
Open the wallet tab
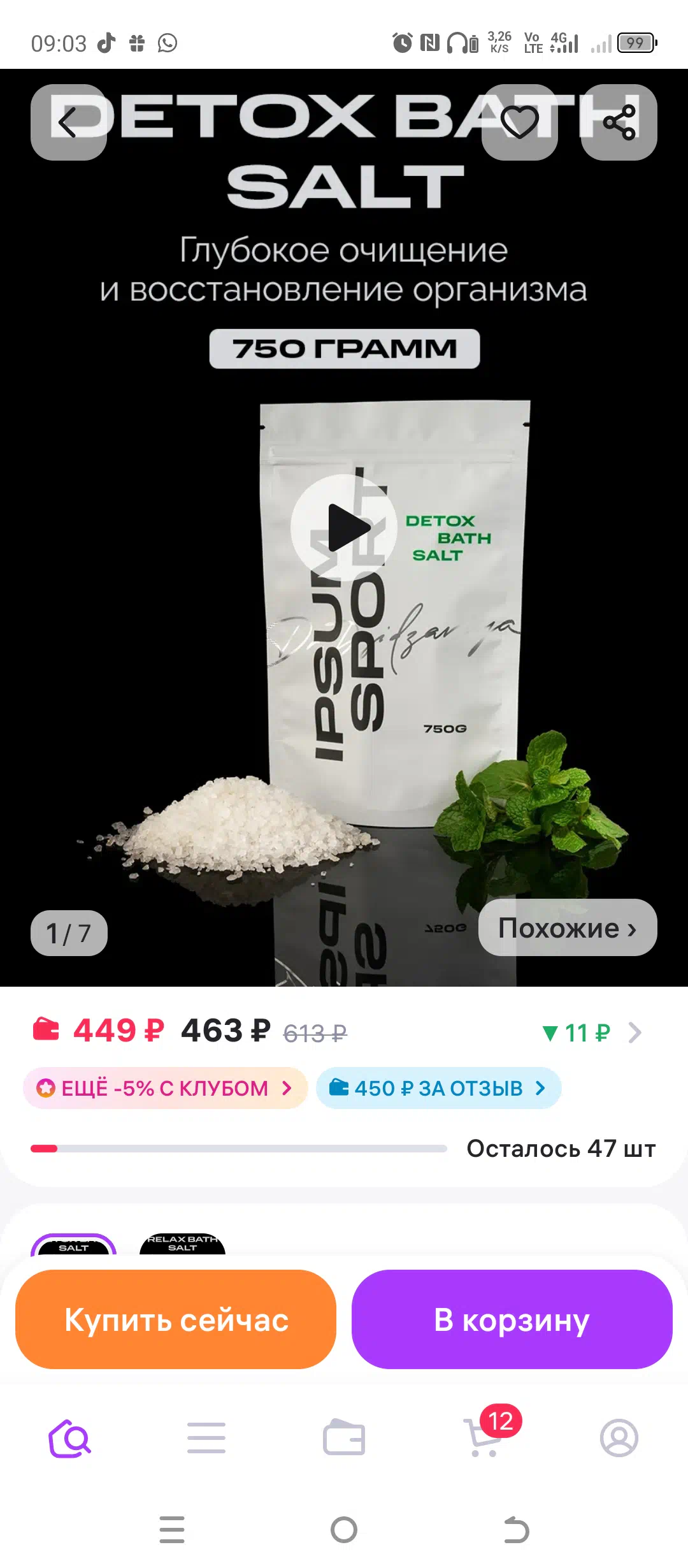[344, 1439]
